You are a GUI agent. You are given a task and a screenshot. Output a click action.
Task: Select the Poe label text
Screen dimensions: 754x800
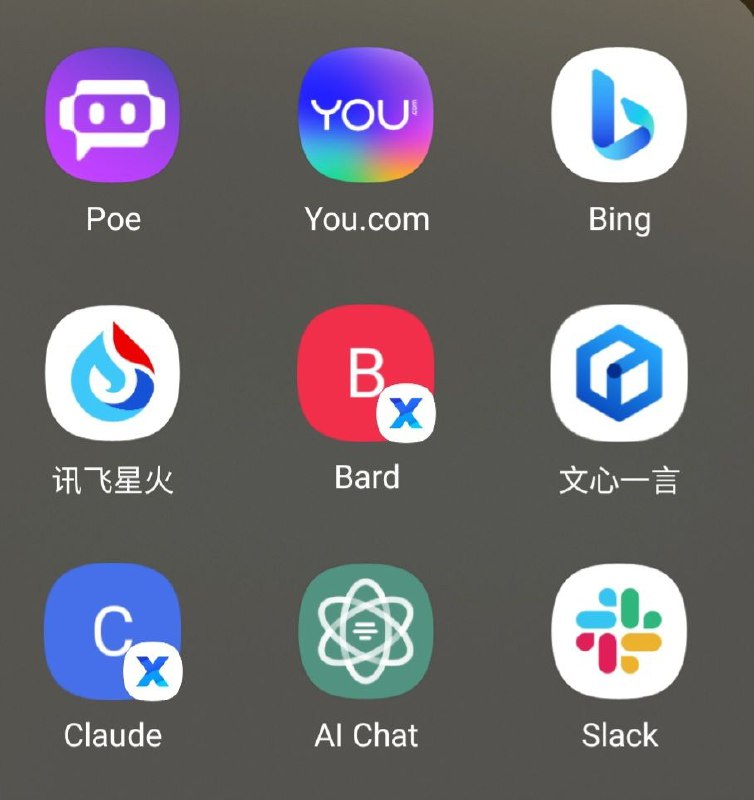click(112, 219)
